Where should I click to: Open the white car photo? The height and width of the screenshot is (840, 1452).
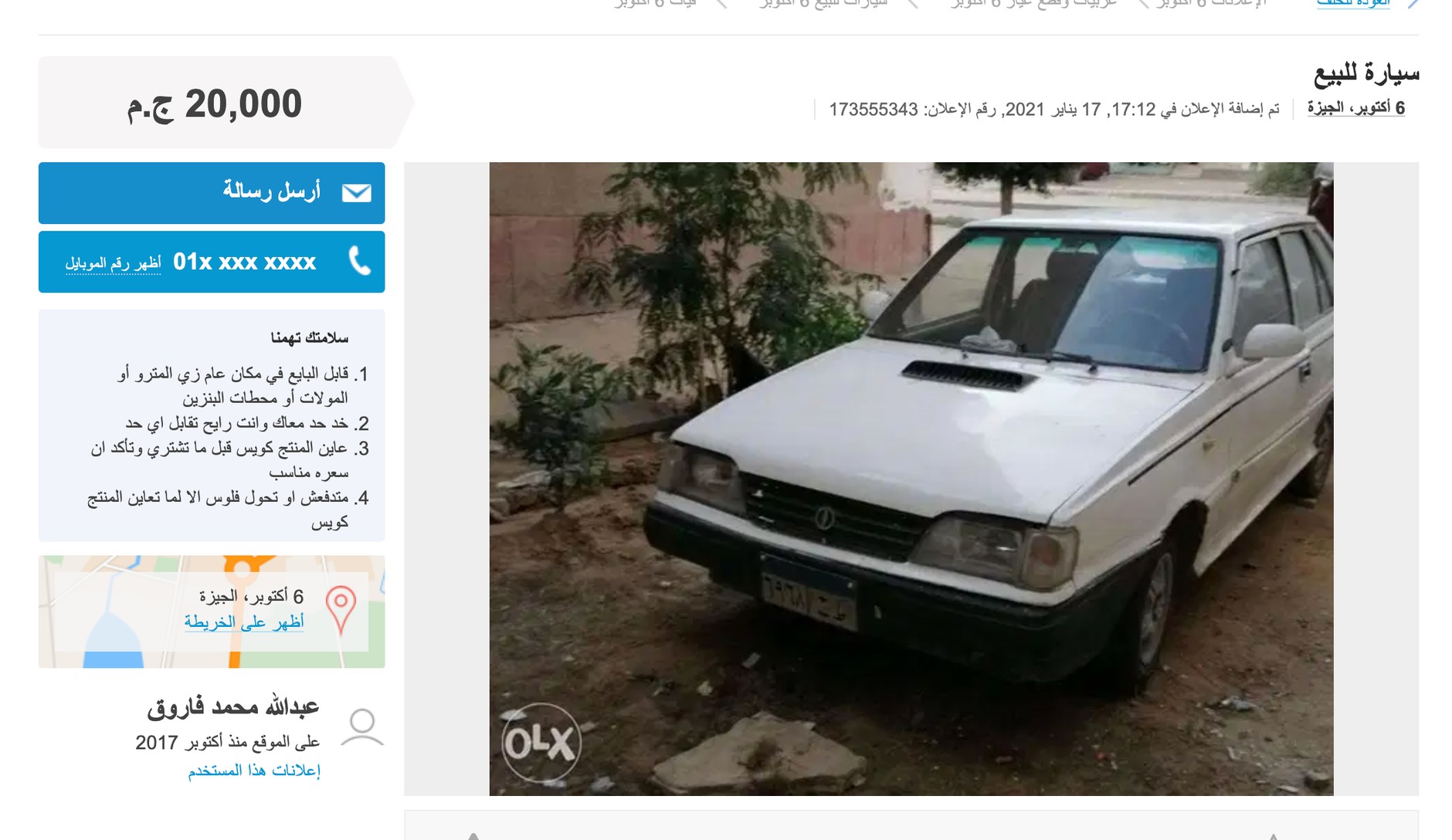tap(911, 479)
